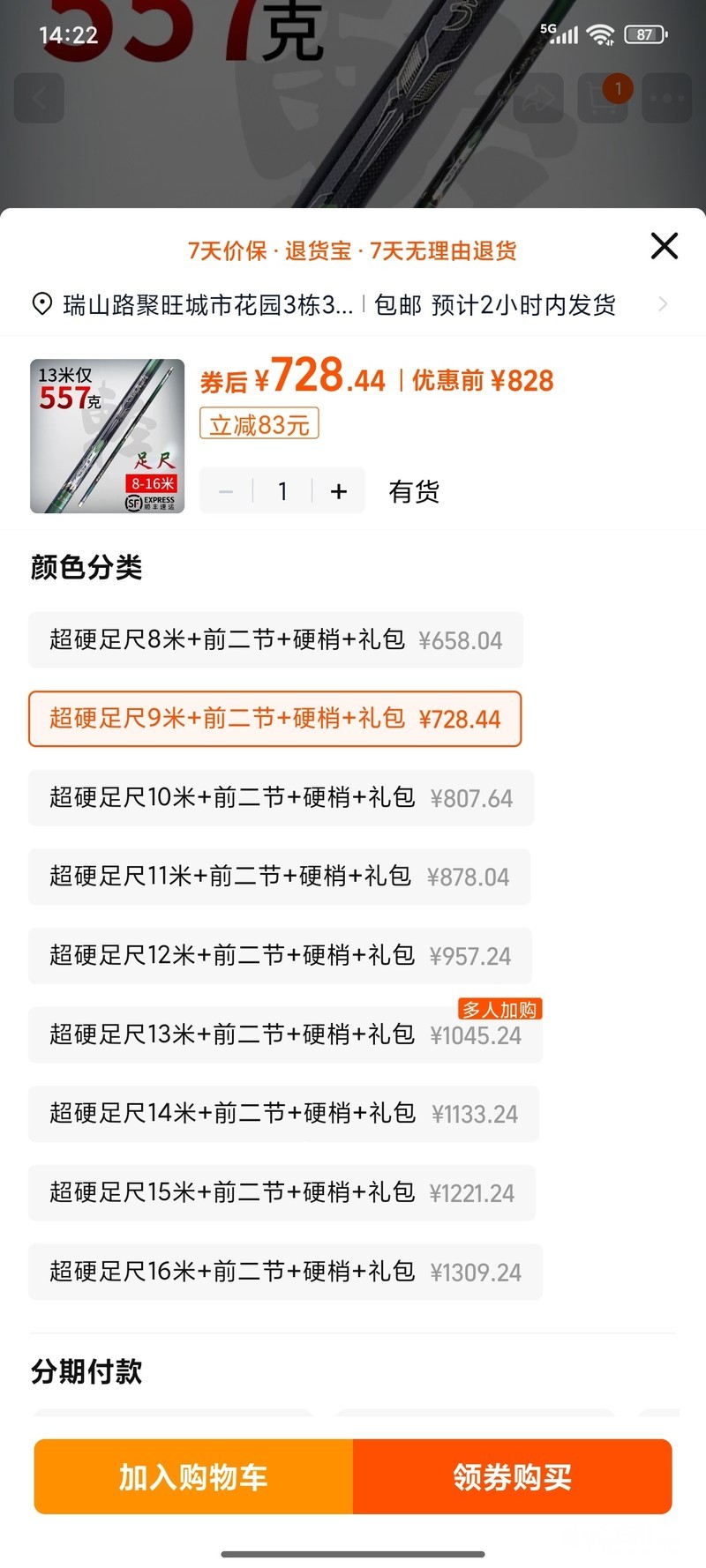
Task: Decrease quantity with the minus button
Action: click(x=226, y=491)
